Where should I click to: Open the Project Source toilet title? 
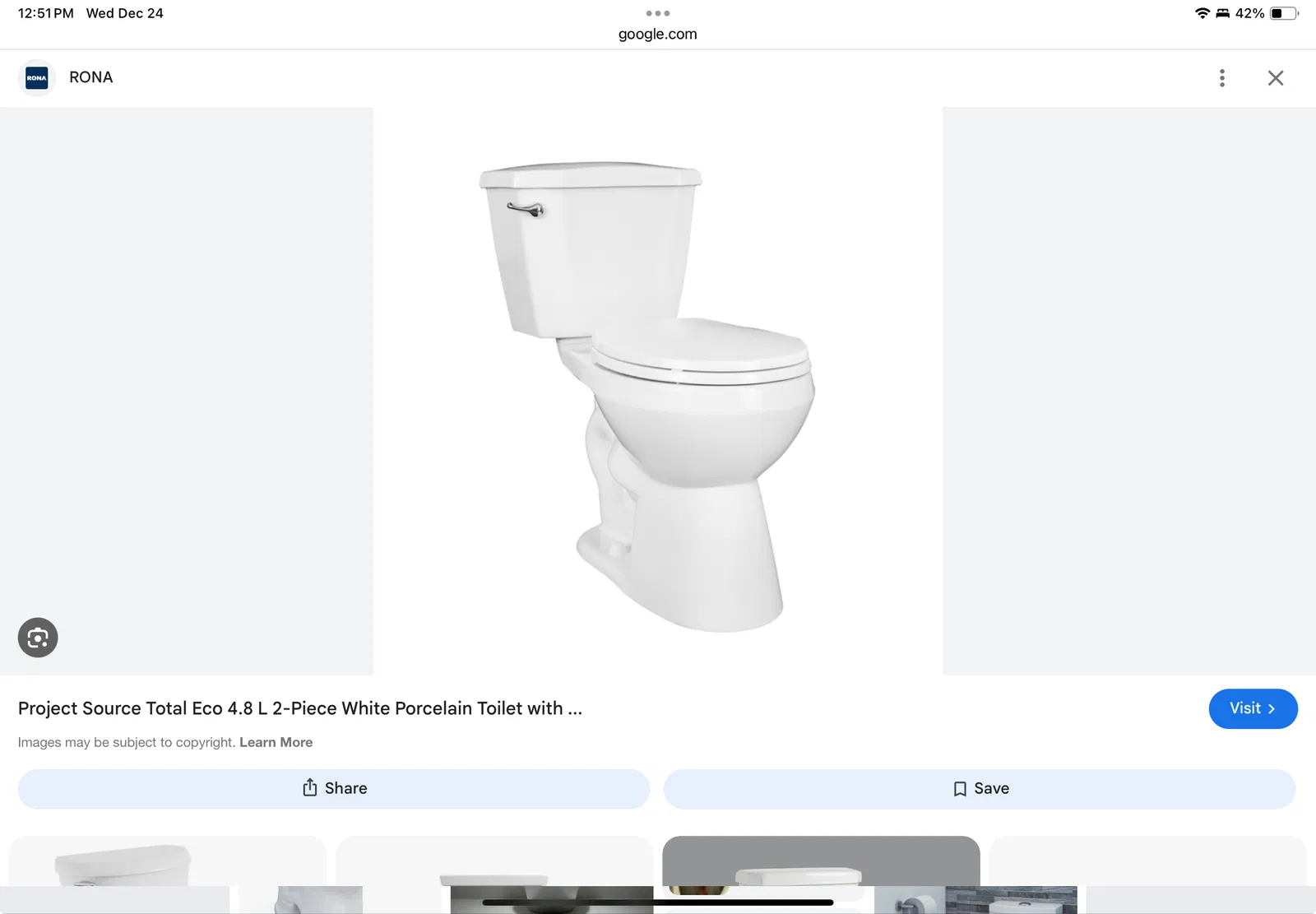(300, 708)
